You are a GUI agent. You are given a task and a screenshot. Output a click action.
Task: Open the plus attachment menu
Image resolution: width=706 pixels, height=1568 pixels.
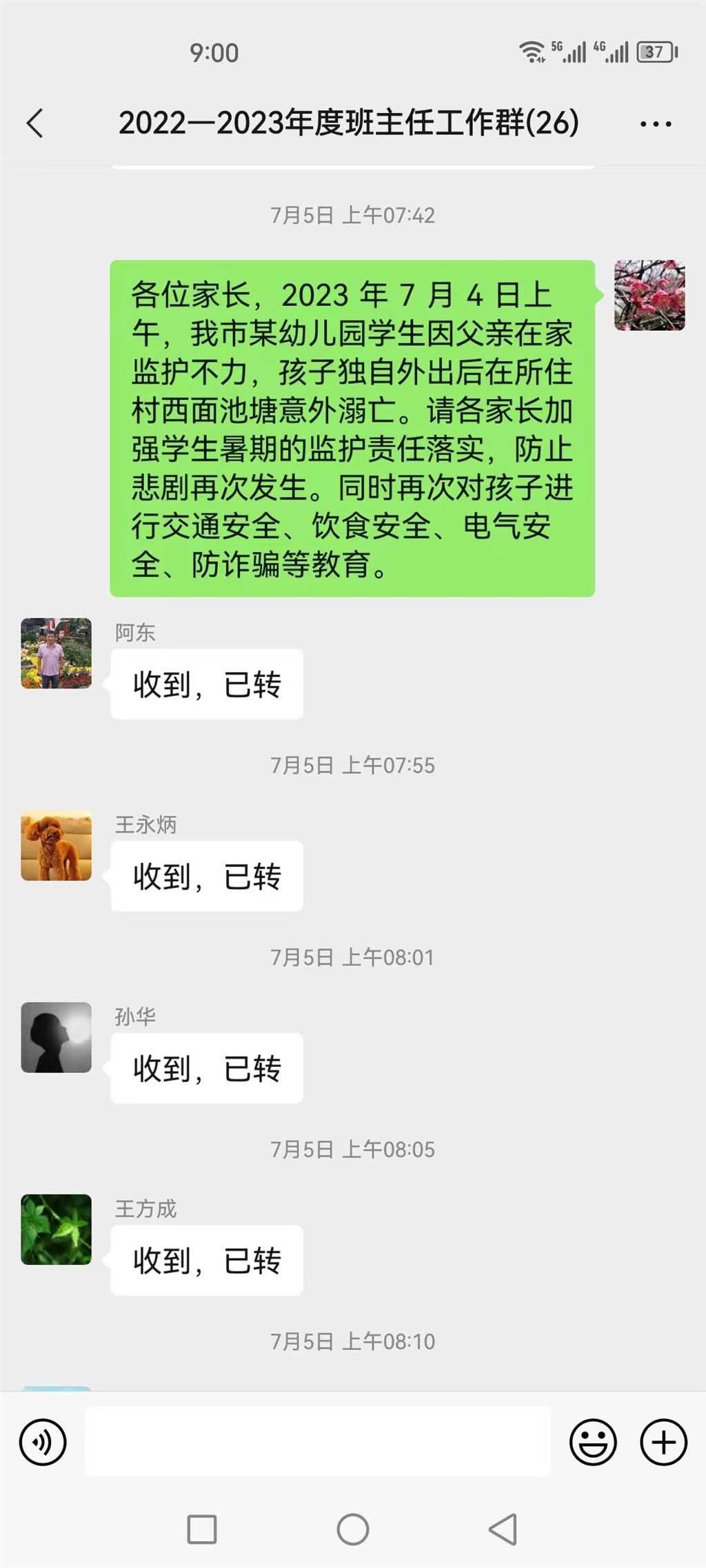tap(663, 1442)
